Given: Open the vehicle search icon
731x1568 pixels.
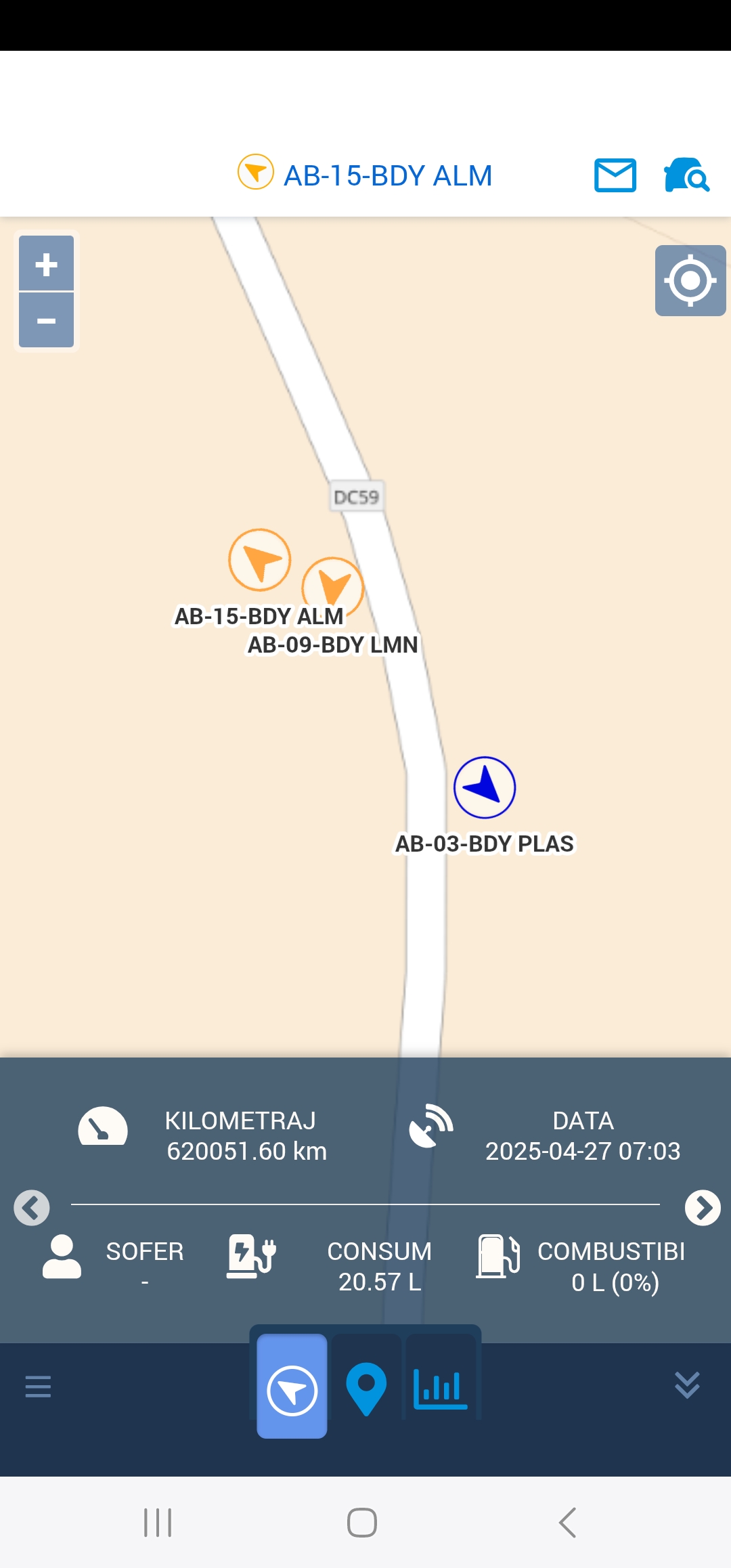Looking at the screenshot, I should pyautogui.click(x=686, y=175).
